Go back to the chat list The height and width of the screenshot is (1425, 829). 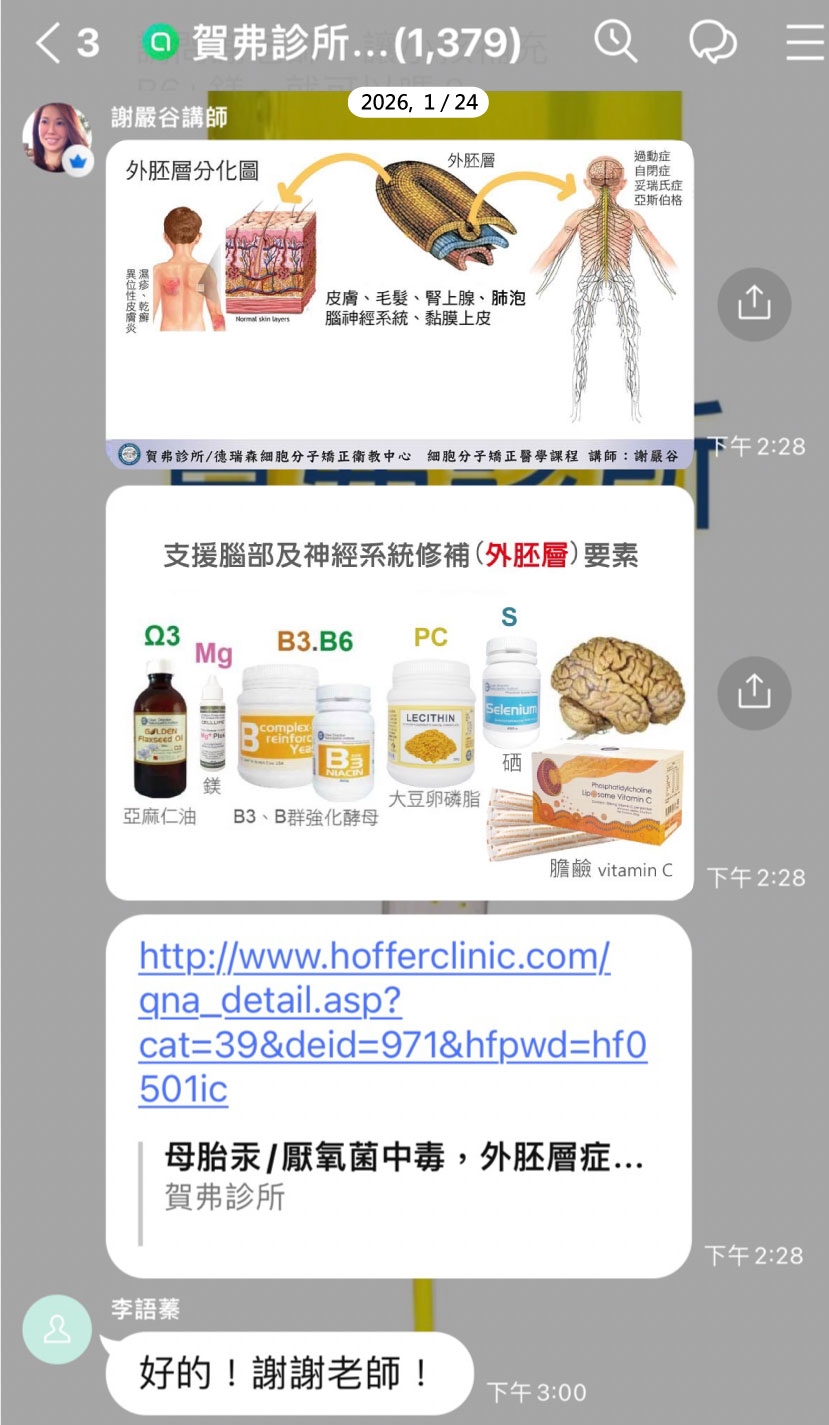tap(48, 43)
